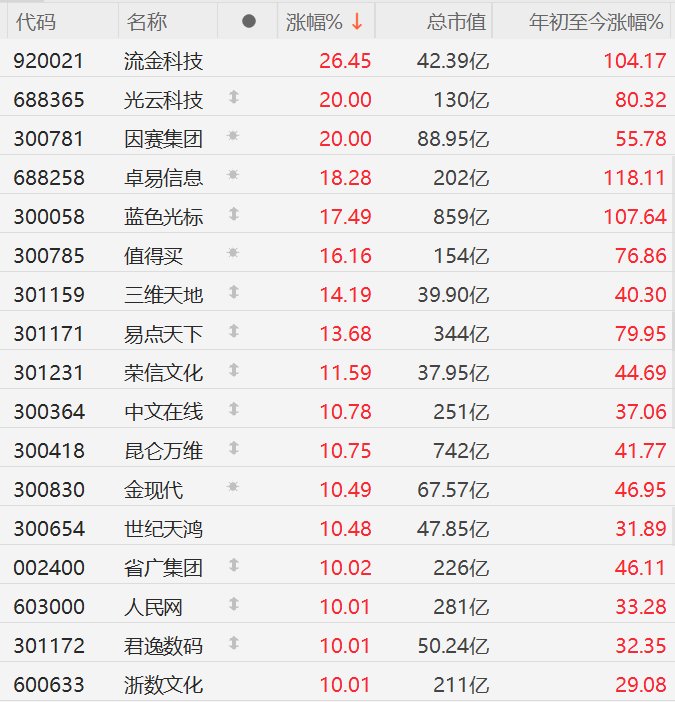Open 光云科技 stock details
Image resolution: width=675 pixels, height=702 pixels.
coord(164,100)
